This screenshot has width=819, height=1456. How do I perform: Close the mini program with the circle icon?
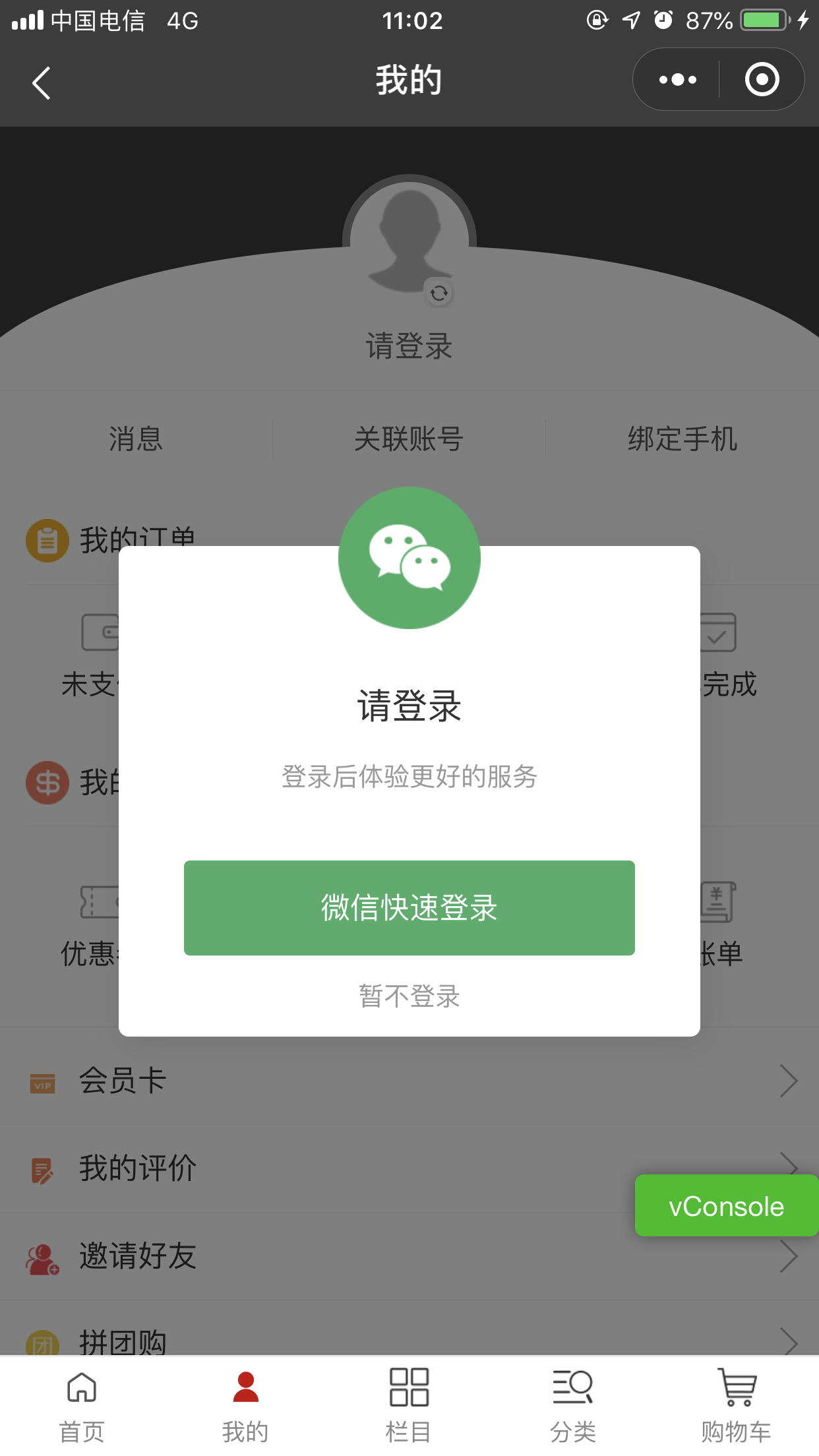click(762, 80)
